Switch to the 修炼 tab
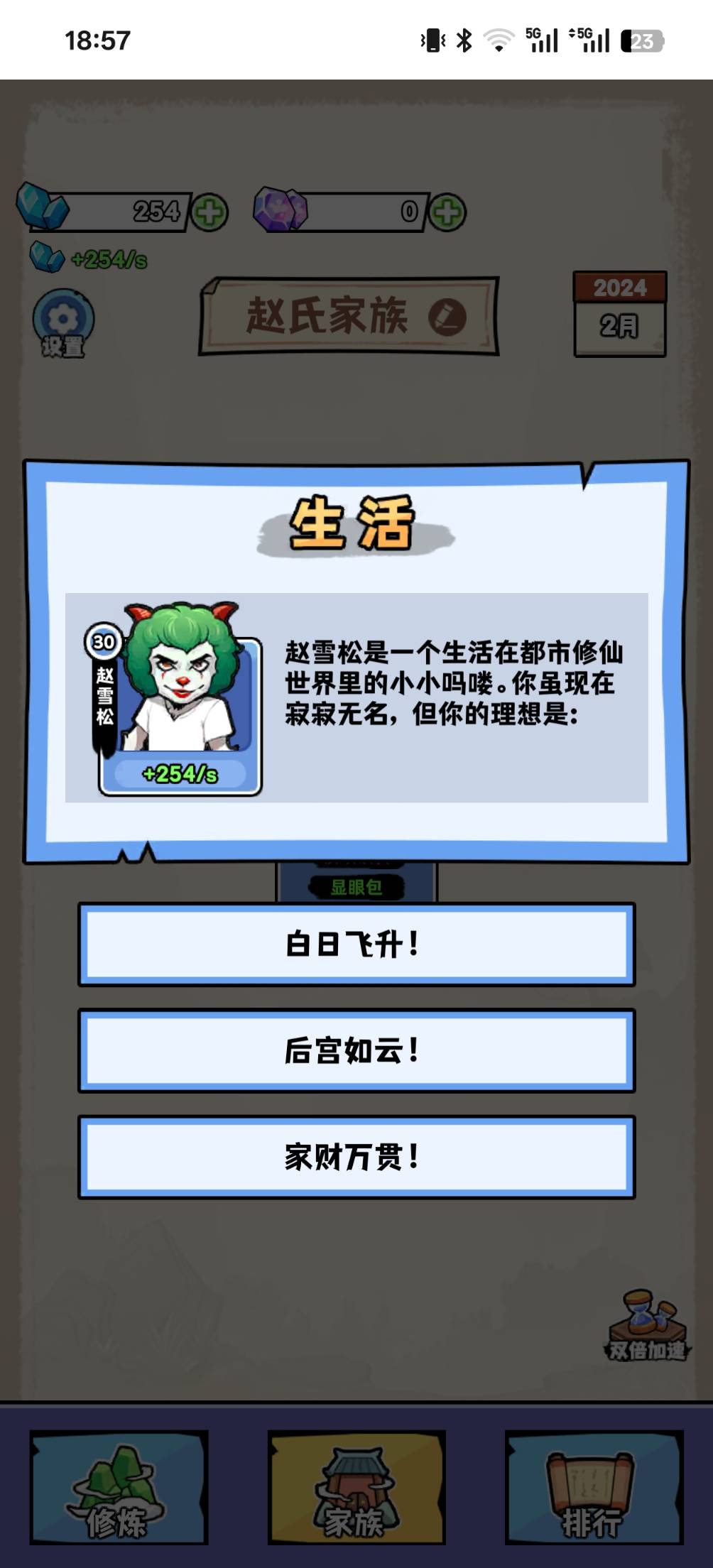 (x=119, y=1487)
